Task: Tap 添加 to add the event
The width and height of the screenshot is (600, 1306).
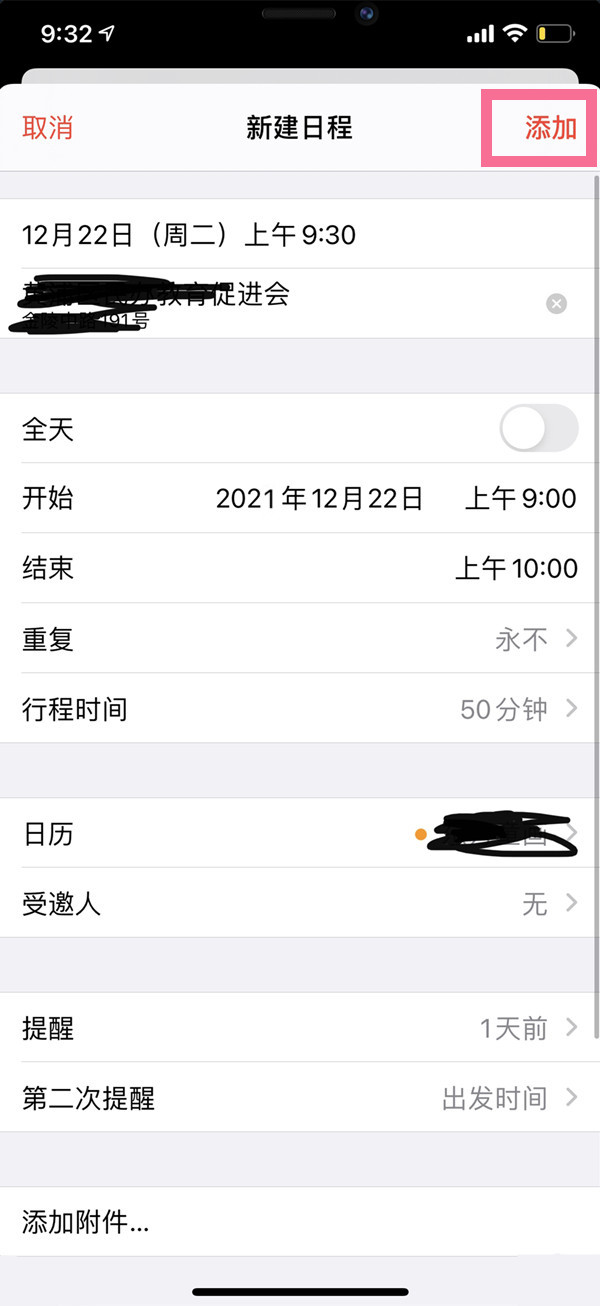Action: [551, 128]
